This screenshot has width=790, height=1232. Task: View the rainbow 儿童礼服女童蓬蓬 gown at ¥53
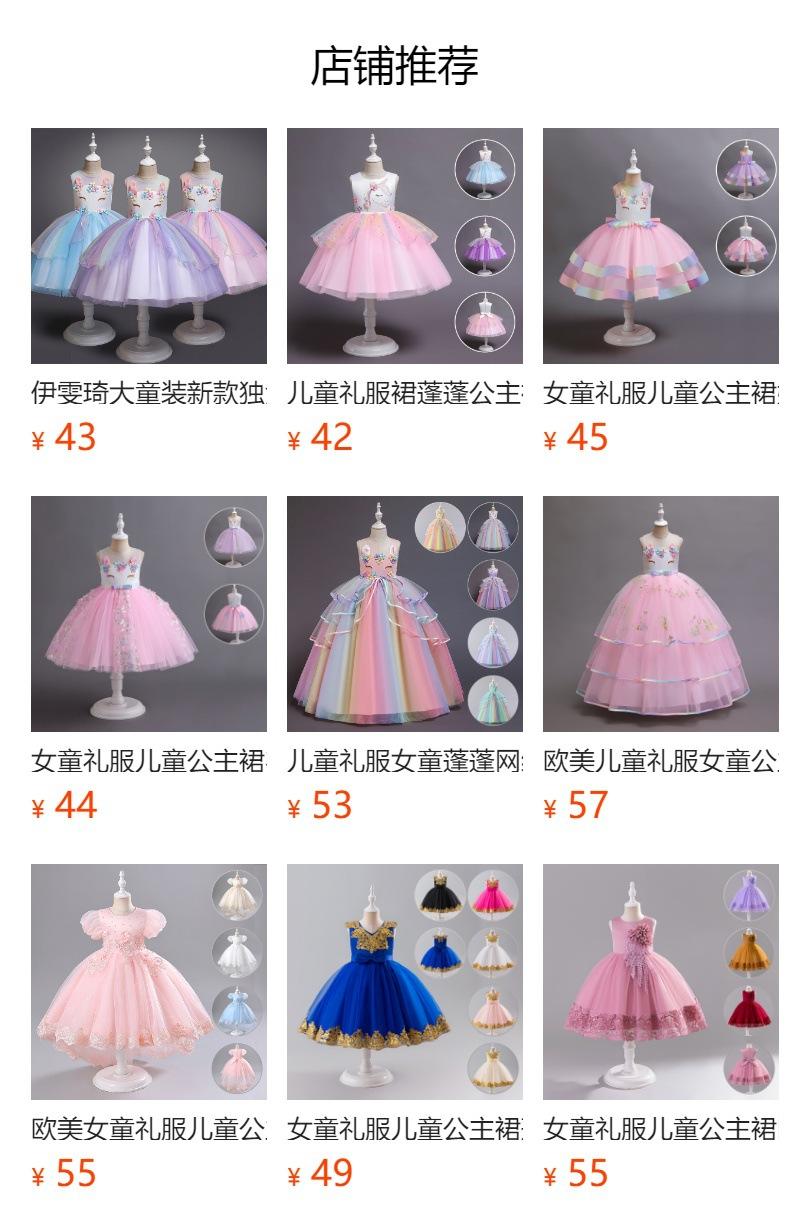pos(405,614)
